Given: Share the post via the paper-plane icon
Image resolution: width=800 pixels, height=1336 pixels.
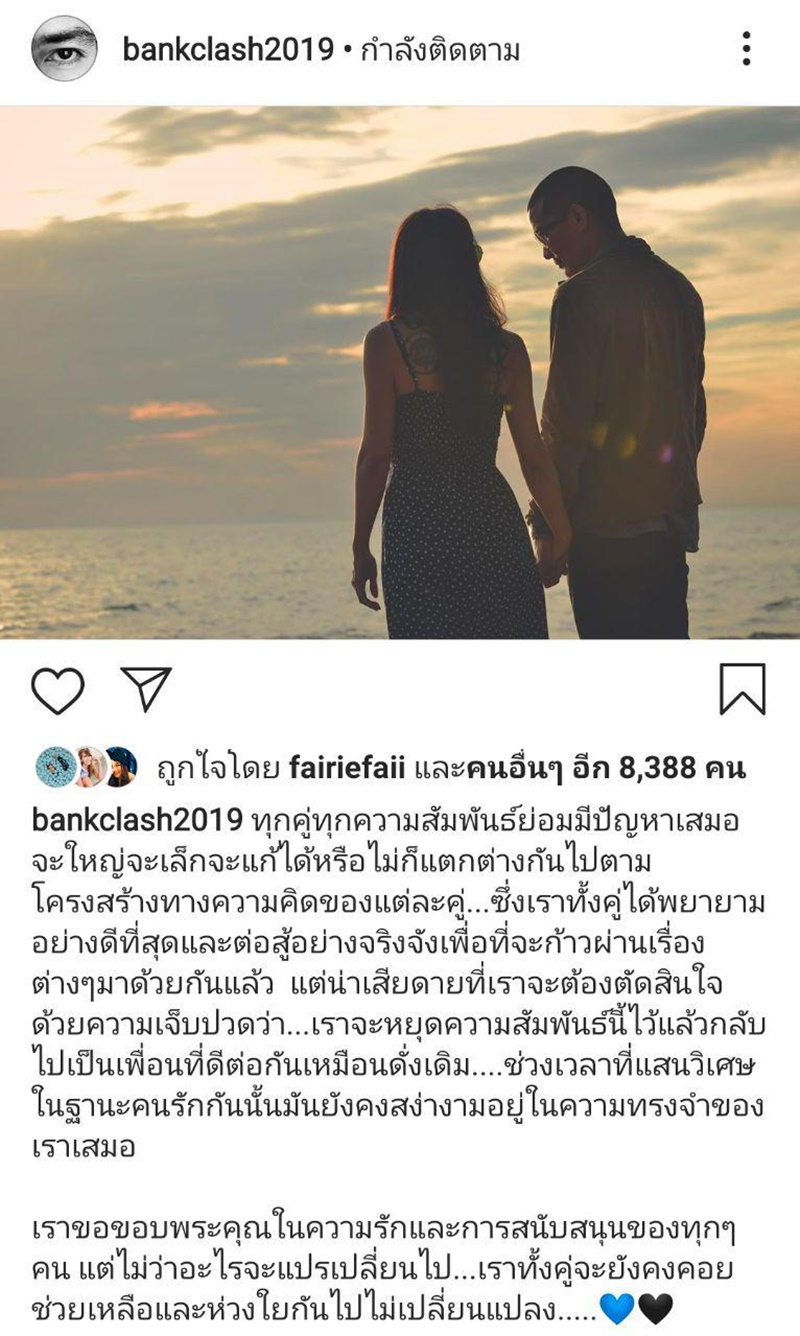Looking at the screenshot, I should tap(148, 685).
